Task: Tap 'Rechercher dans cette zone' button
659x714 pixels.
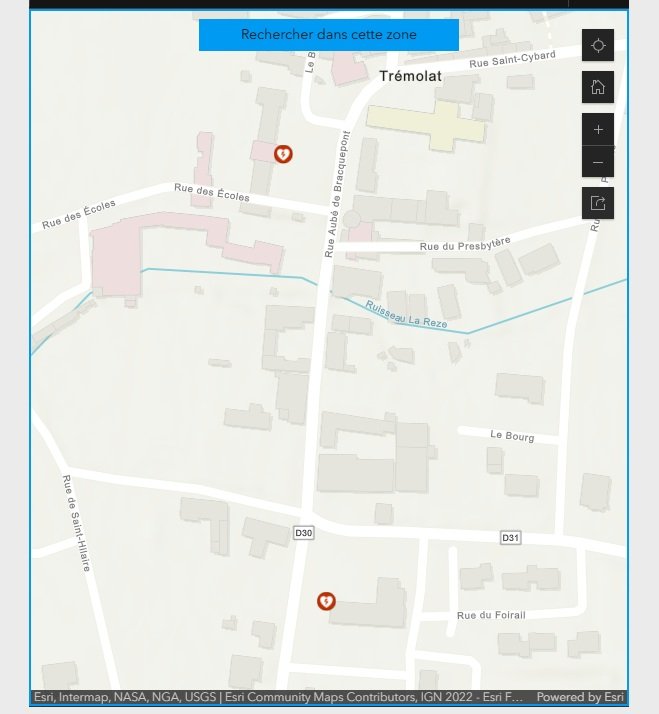Action: [328, 35]
